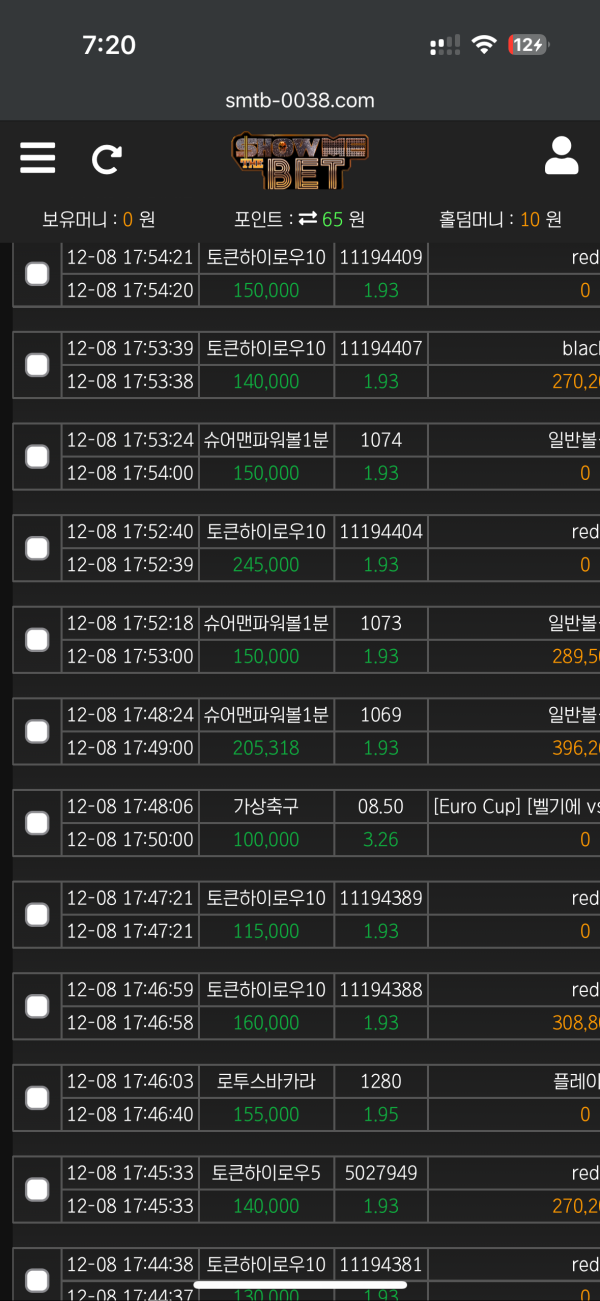Tap the refresh icon

107,159
